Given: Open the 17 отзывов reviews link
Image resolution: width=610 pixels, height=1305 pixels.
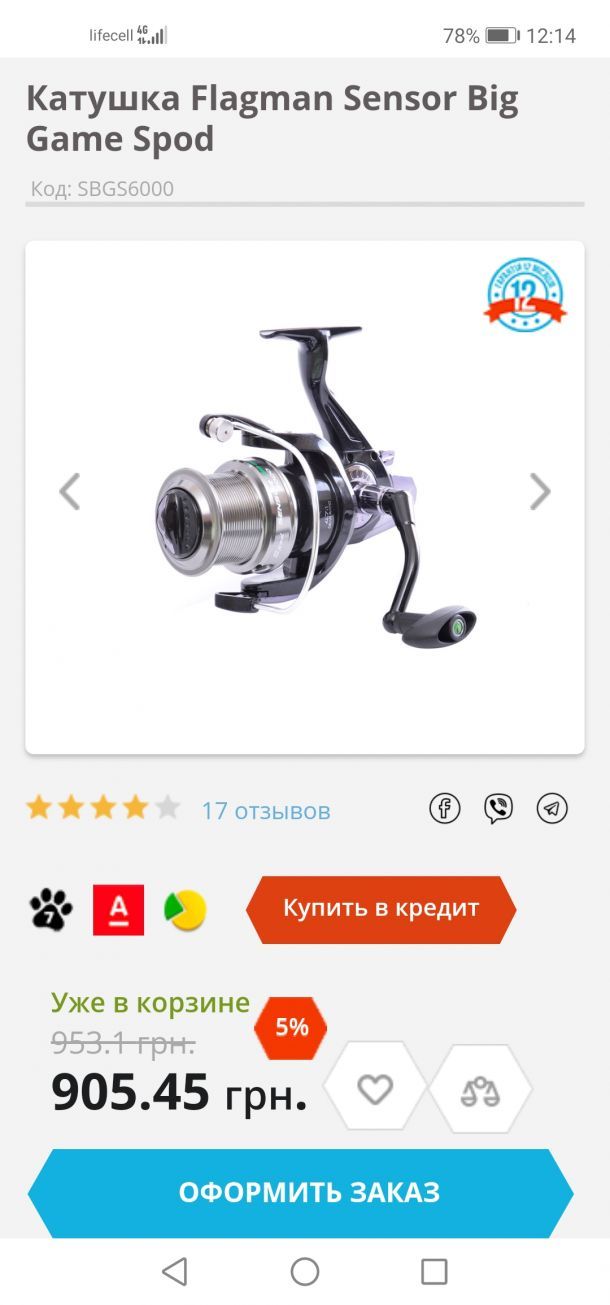Looking at the screenshot, I should pyautogui.click(x=266, y=810).
